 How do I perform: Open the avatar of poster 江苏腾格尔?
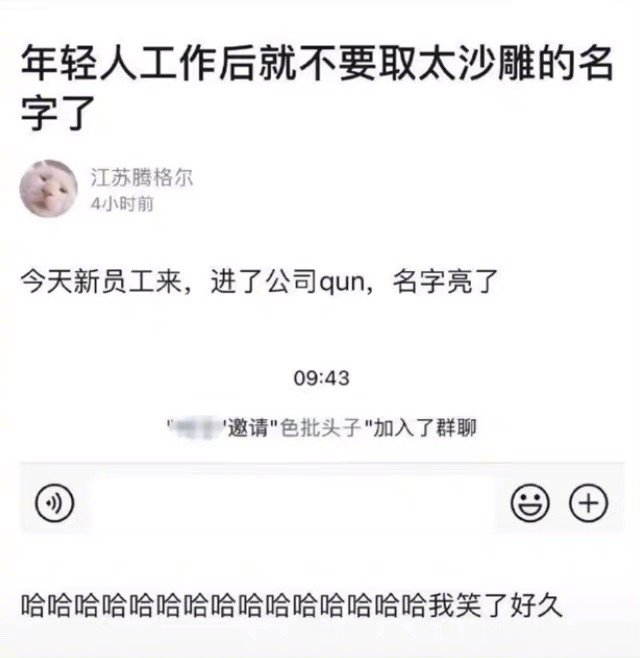[x=50, y=190]
